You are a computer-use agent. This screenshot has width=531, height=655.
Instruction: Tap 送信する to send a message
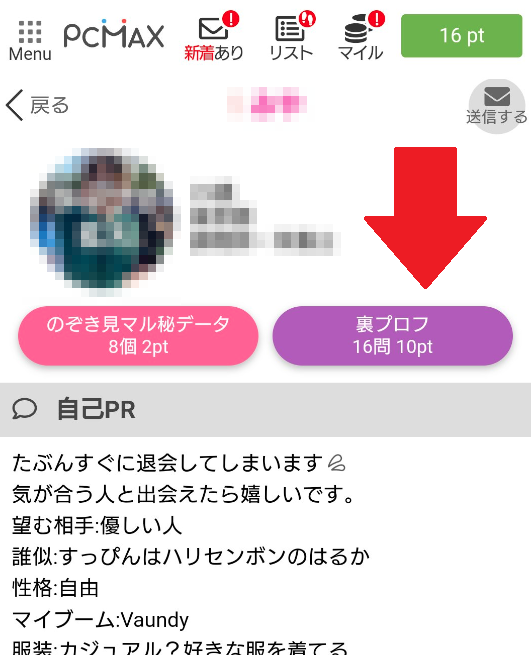[496, 106]
